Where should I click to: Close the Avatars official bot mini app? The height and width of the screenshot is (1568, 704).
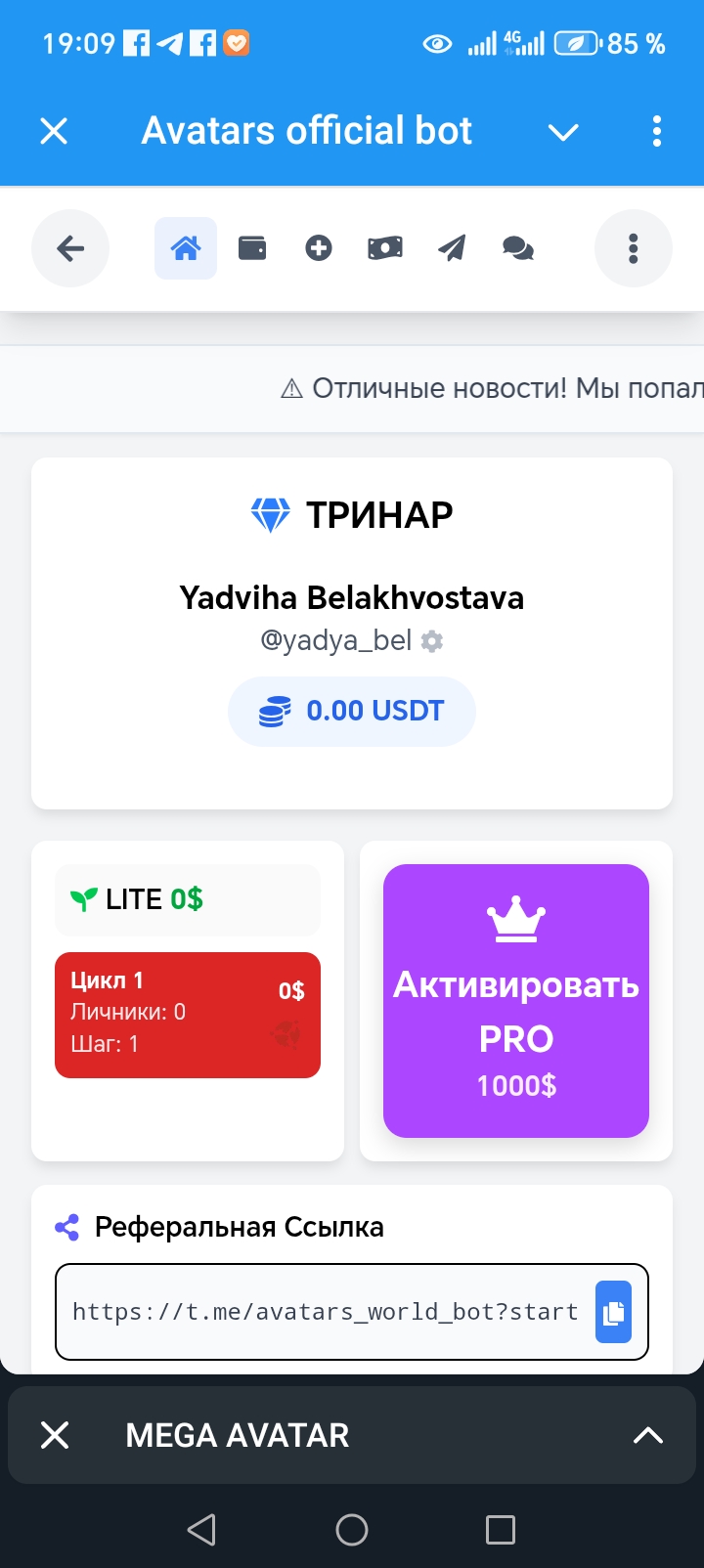(x=54, y=131)
